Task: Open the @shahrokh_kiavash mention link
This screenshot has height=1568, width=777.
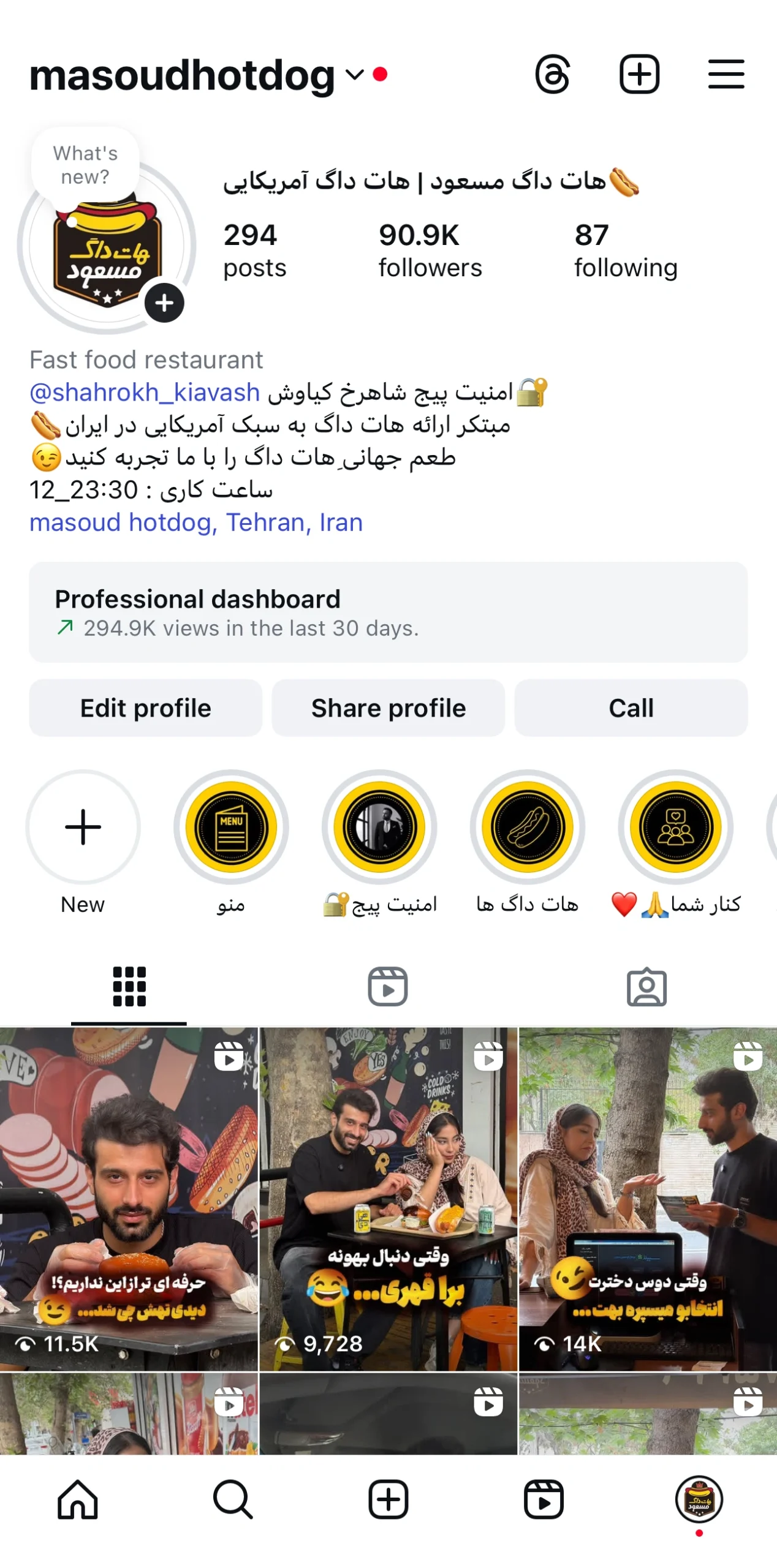Action: [145, 392]
